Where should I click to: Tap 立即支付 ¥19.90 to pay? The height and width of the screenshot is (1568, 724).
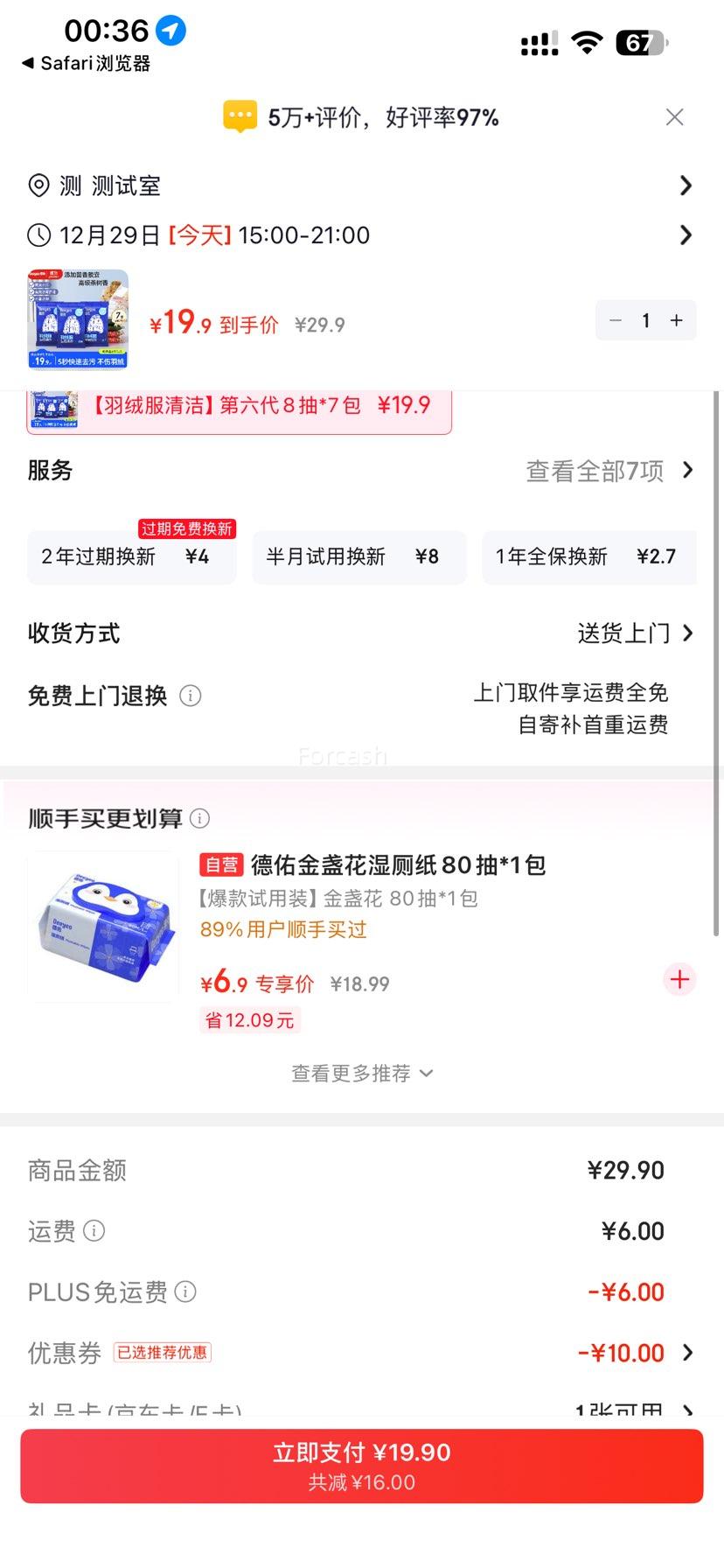[x=361, y=1466]
